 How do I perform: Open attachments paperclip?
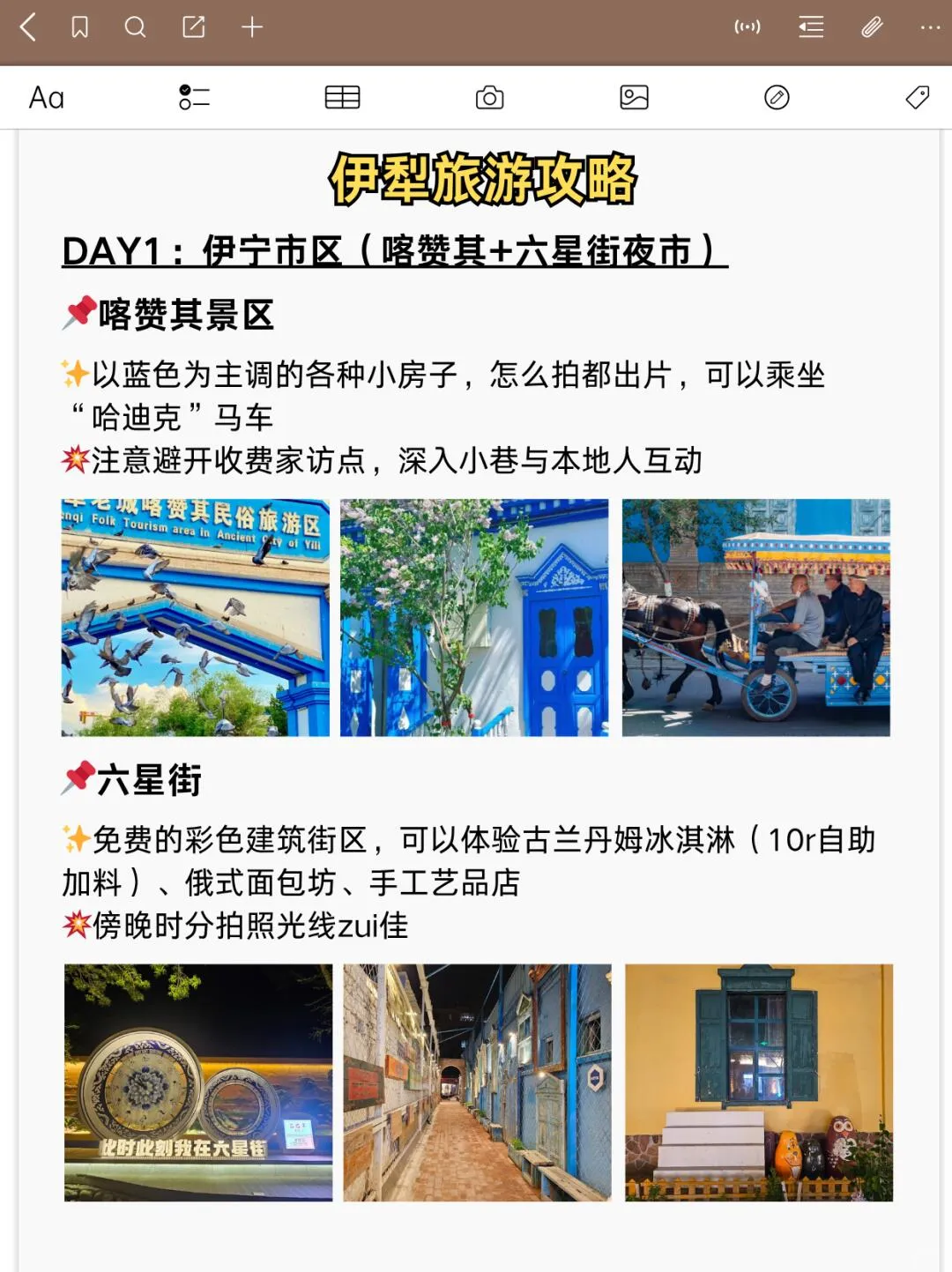(872, 27)
